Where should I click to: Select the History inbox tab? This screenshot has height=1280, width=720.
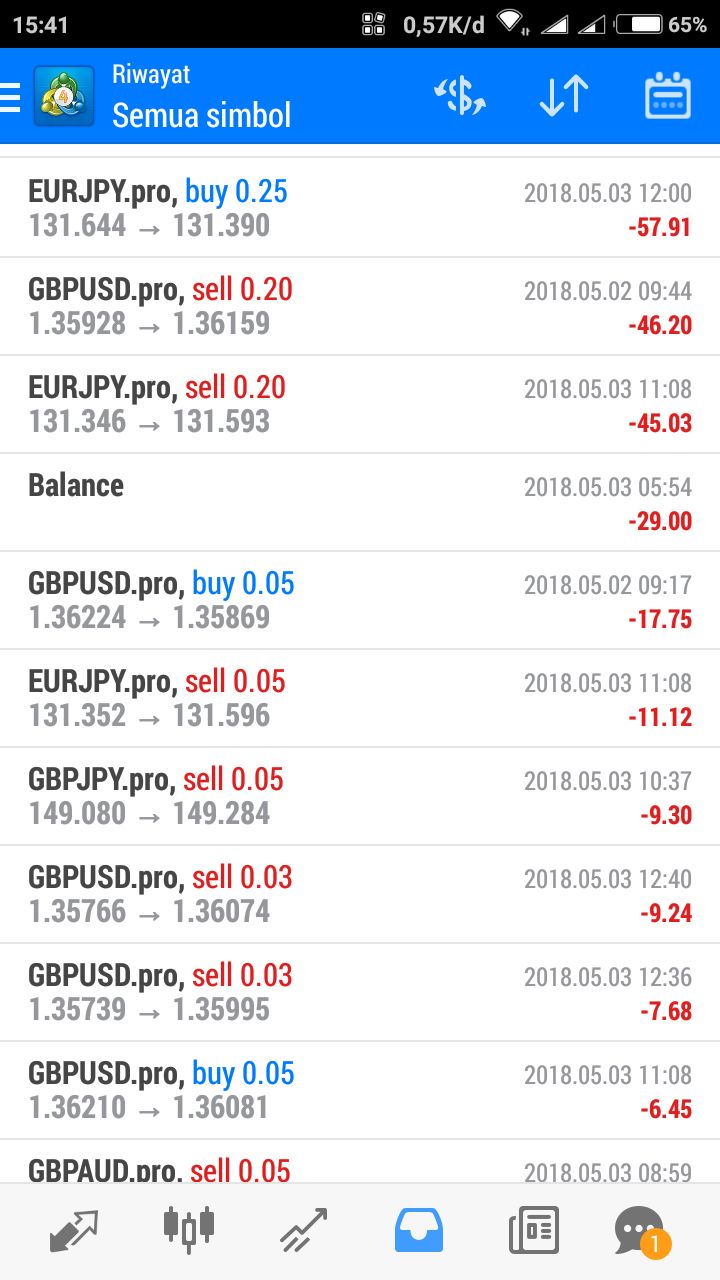coord(419,1230)
